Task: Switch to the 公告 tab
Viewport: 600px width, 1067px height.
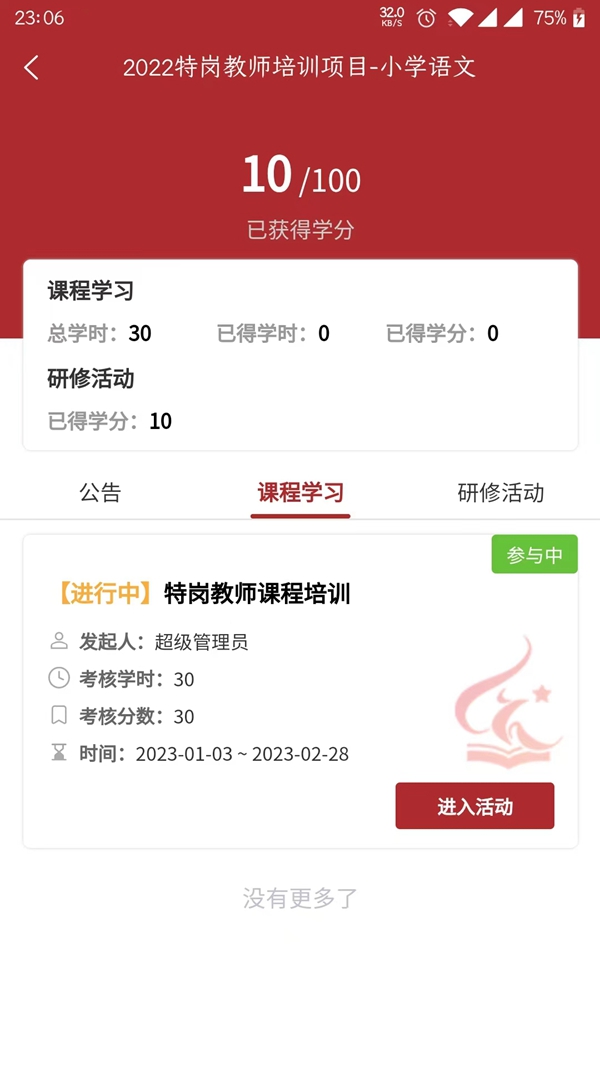Action: (x=100, y=492)
